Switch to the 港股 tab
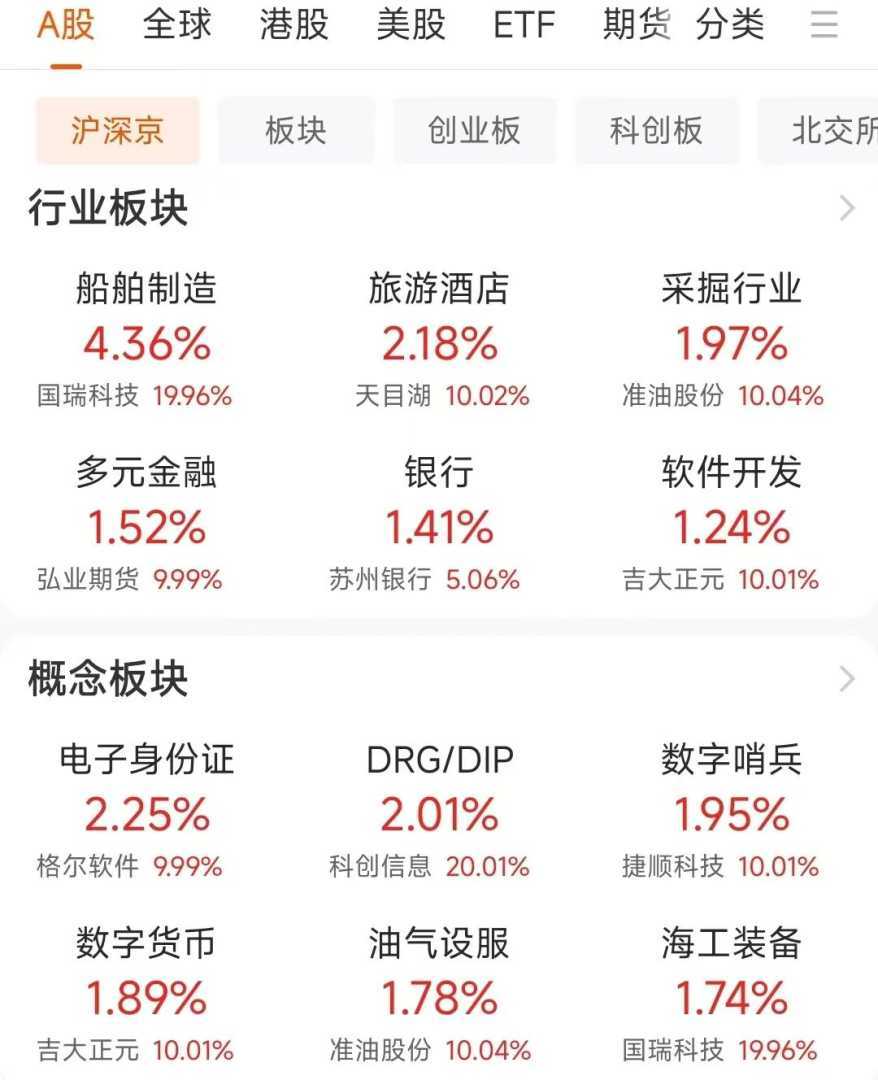Viewport: 878px width, 1080px height. coord(294,25)
